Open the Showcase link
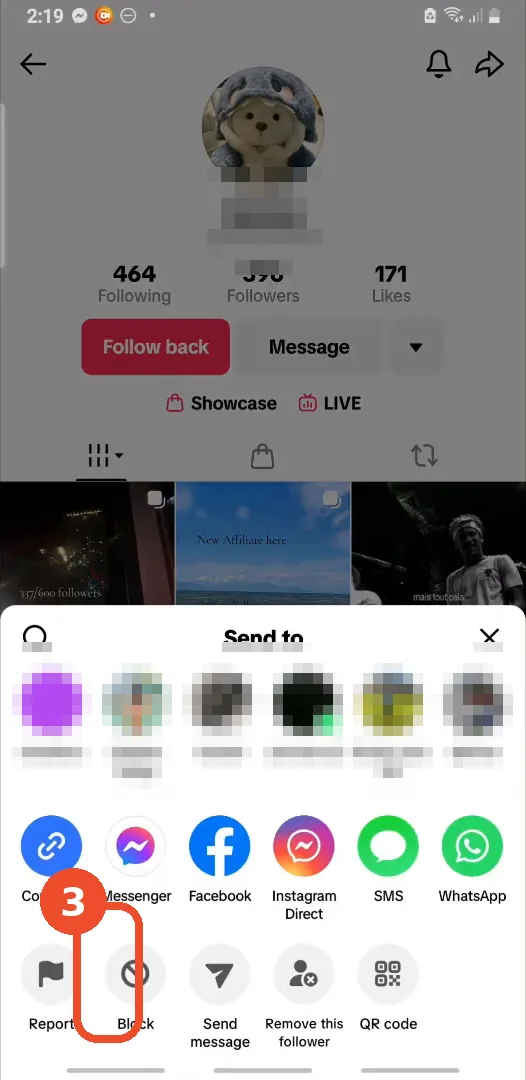The image size is (526, 1080). 222,403
